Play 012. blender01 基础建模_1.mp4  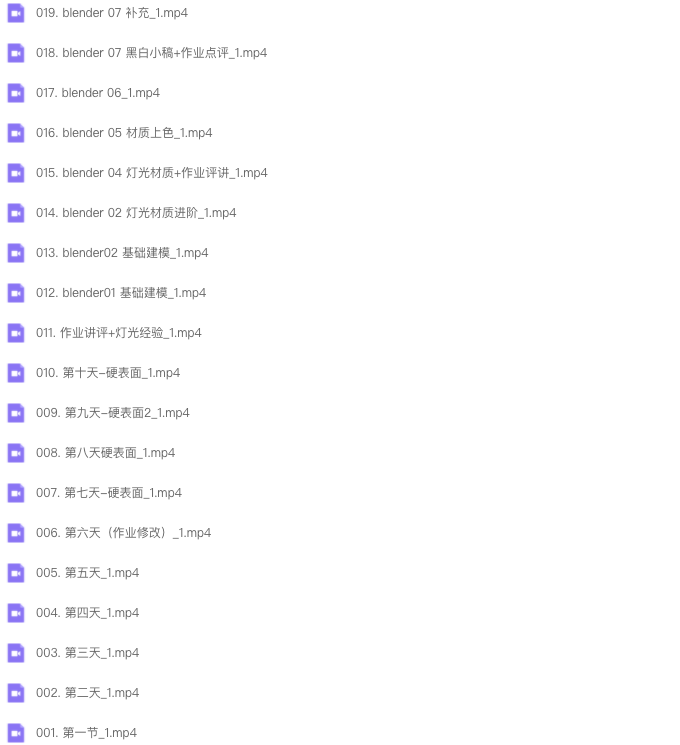[x=121, y=293]
